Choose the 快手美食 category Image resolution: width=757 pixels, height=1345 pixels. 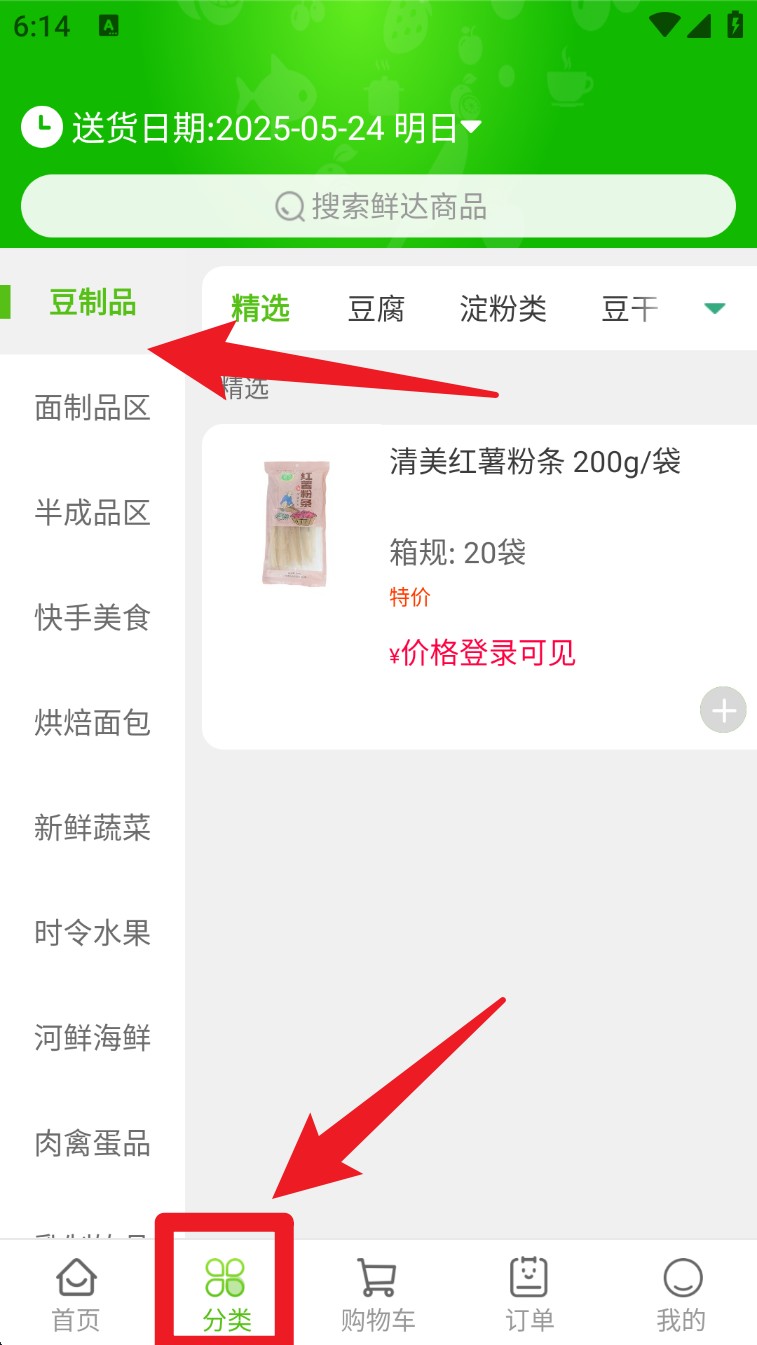[x=92, y=618]
